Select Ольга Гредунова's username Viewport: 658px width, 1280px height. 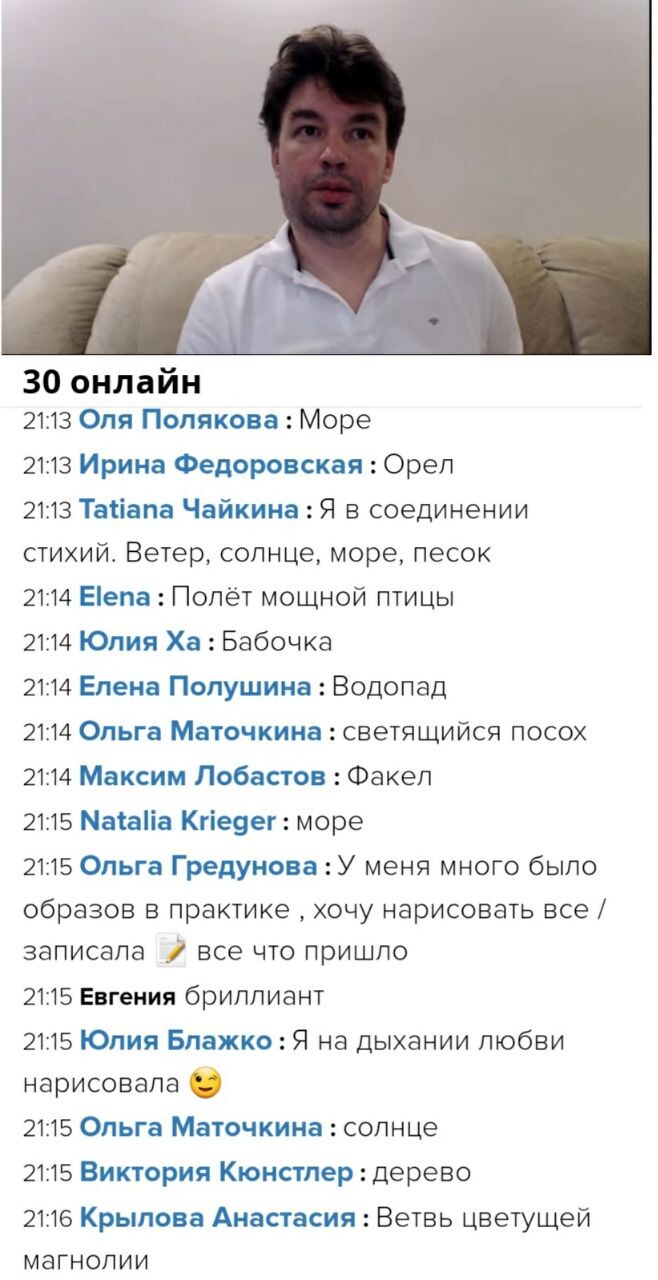point(198,865)
